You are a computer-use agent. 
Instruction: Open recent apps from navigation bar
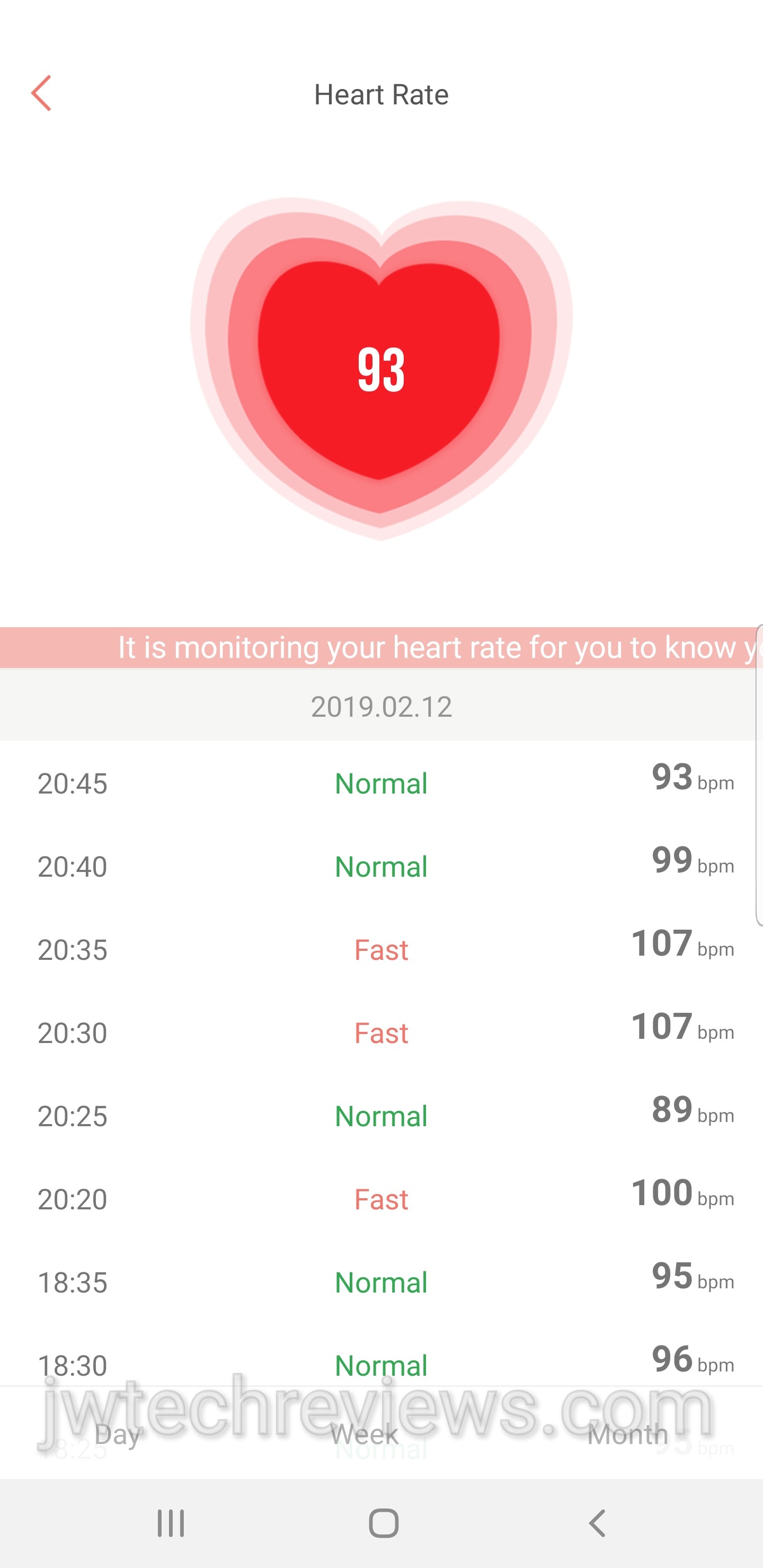click(x=171, y=1524)
